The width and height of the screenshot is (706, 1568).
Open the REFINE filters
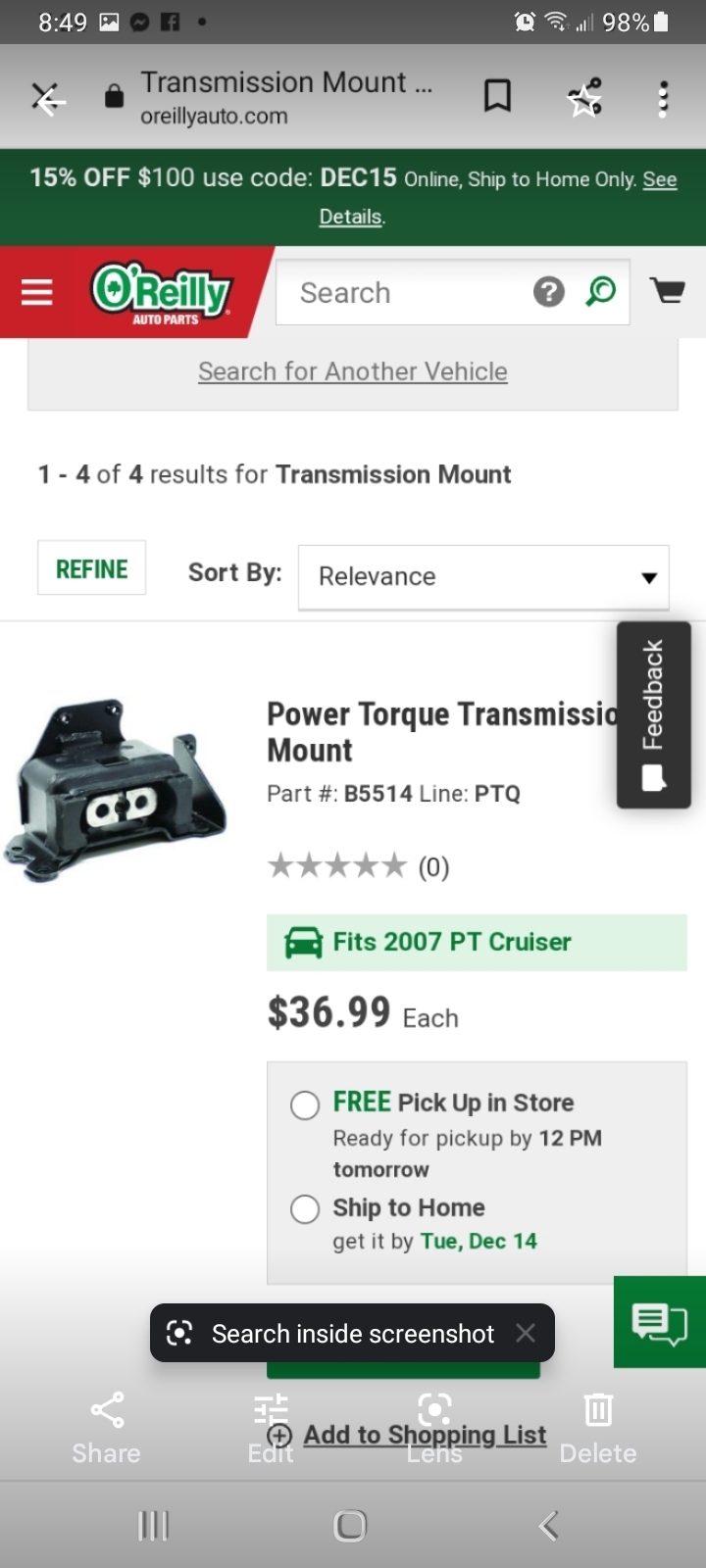[91, 568]
